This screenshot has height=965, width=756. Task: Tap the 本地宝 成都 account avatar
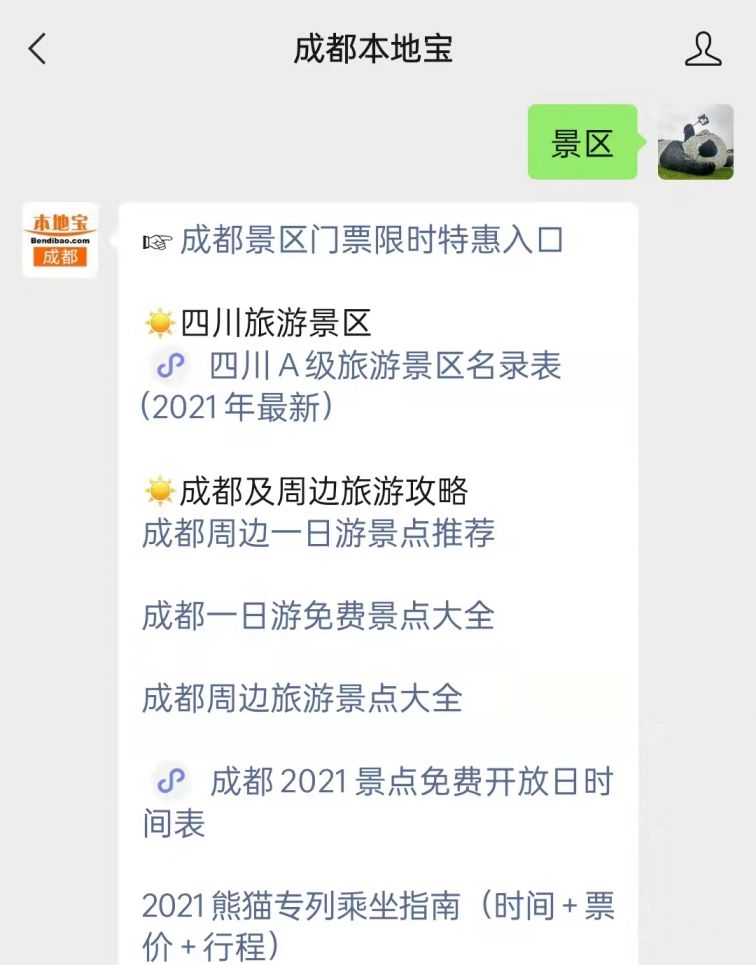click(60, 240)
